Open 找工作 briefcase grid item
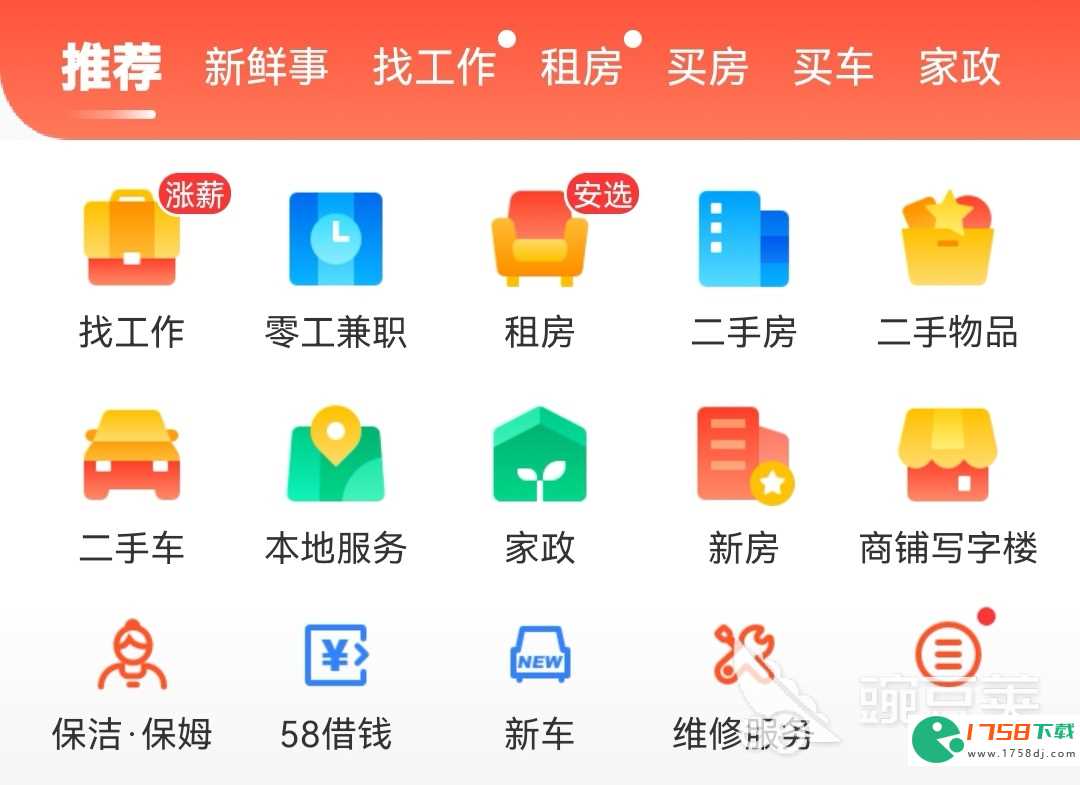The height and width of the screenshot is (785, 1080). click(132, 240)
